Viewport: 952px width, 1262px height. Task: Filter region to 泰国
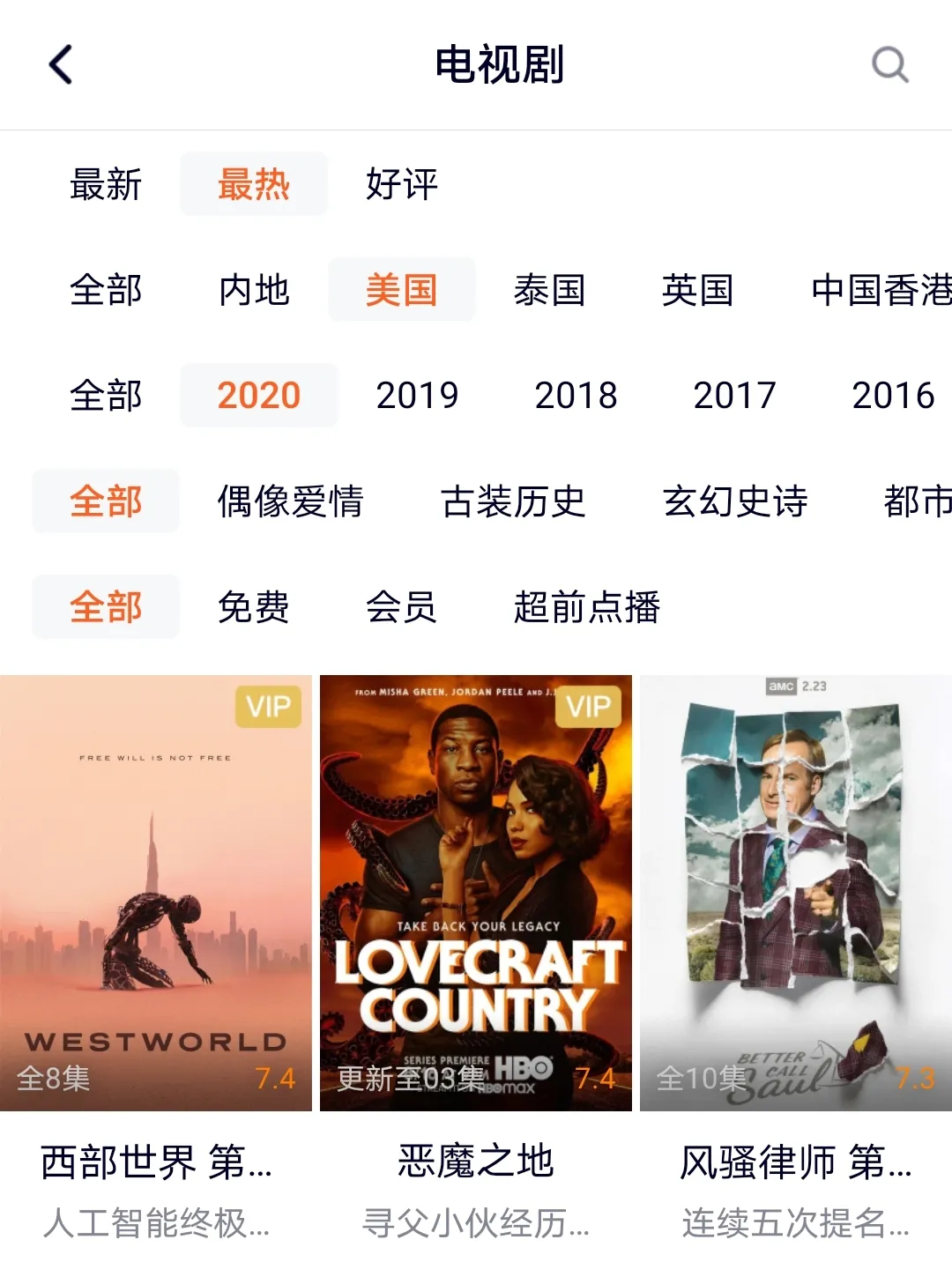(x=549, y=290)
